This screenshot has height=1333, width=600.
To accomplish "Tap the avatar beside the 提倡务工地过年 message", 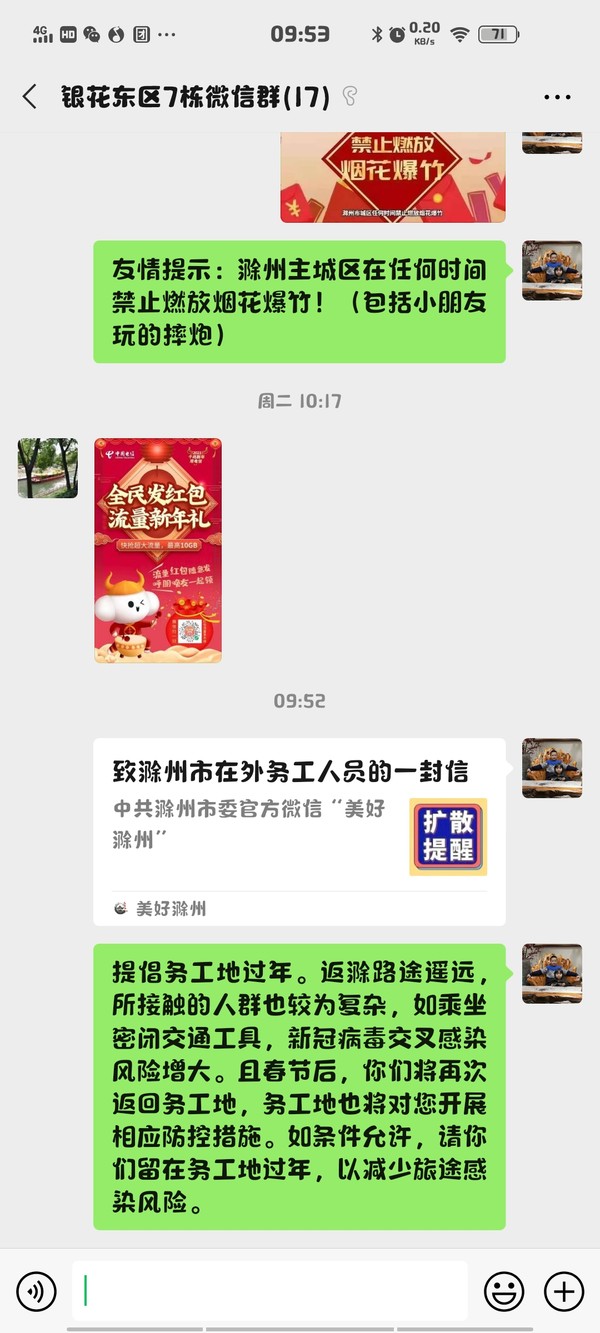I will (552, 973).
